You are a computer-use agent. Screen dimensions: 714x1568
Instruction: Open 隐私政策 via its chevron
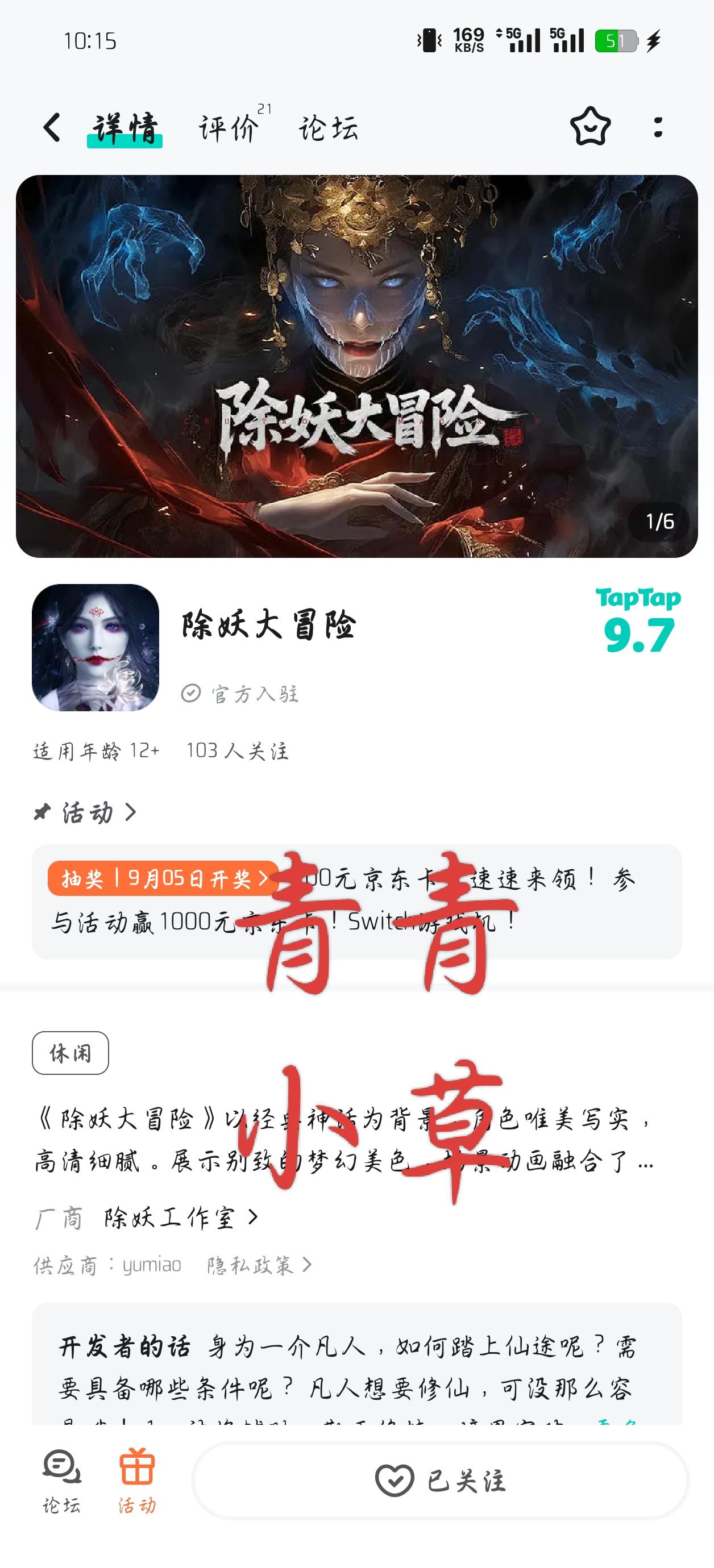coord(308,1264)
